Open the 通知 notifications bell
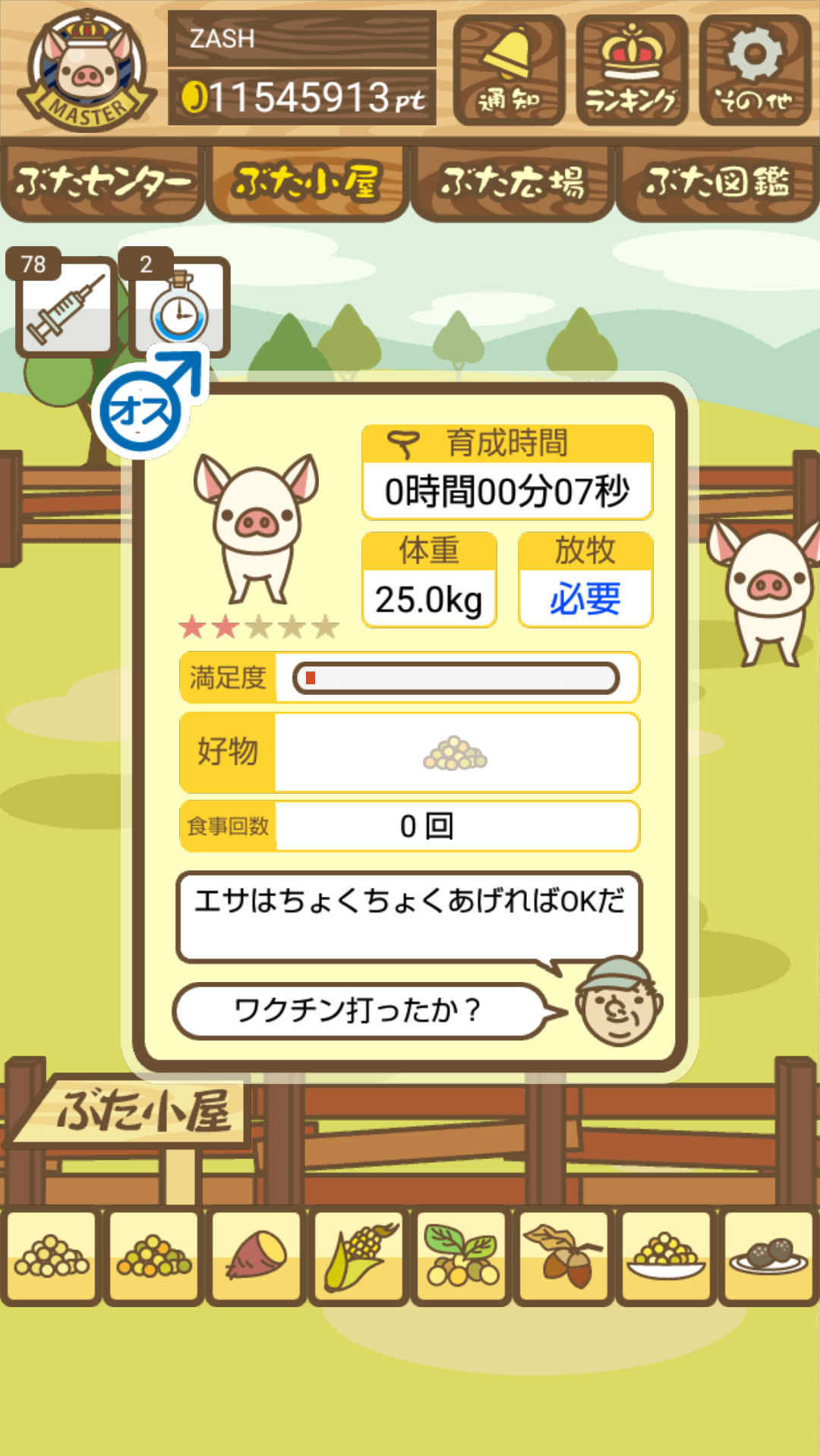The width and height of the screenshot is (820, 1456). pyautogui.click(x=509, y=70)
